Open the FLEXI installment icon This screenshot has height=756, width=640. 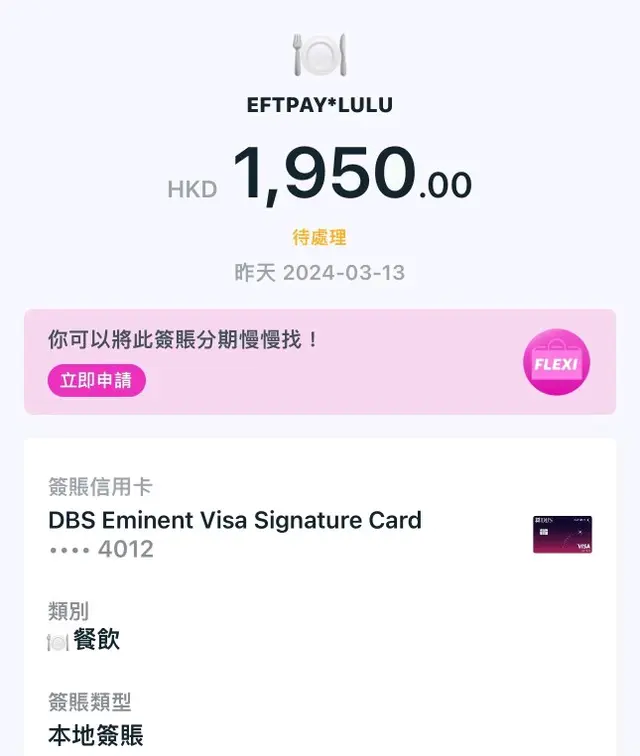[556, 362]
